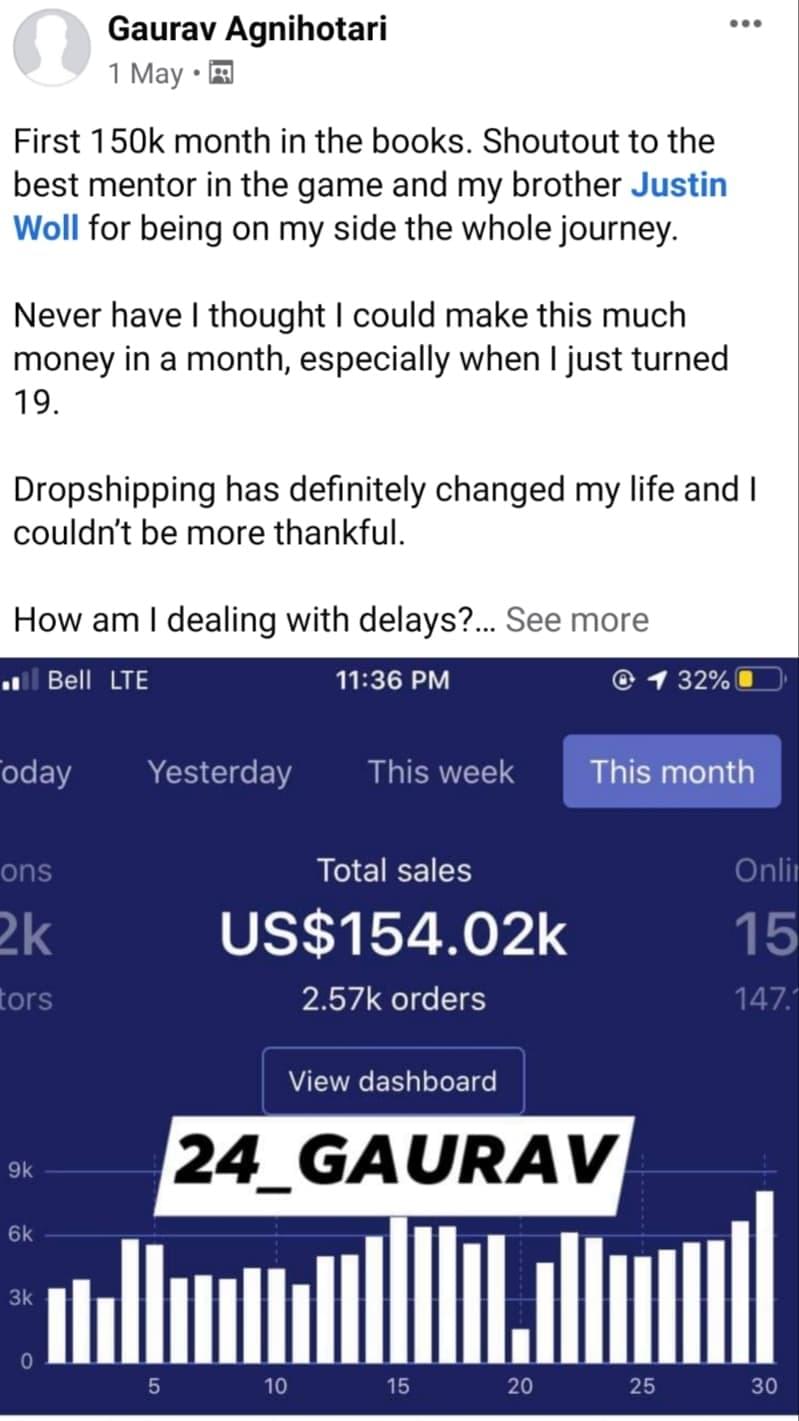
Task: Open the Gaurav Agnihotari profile name
Action: tap(246, 29)
